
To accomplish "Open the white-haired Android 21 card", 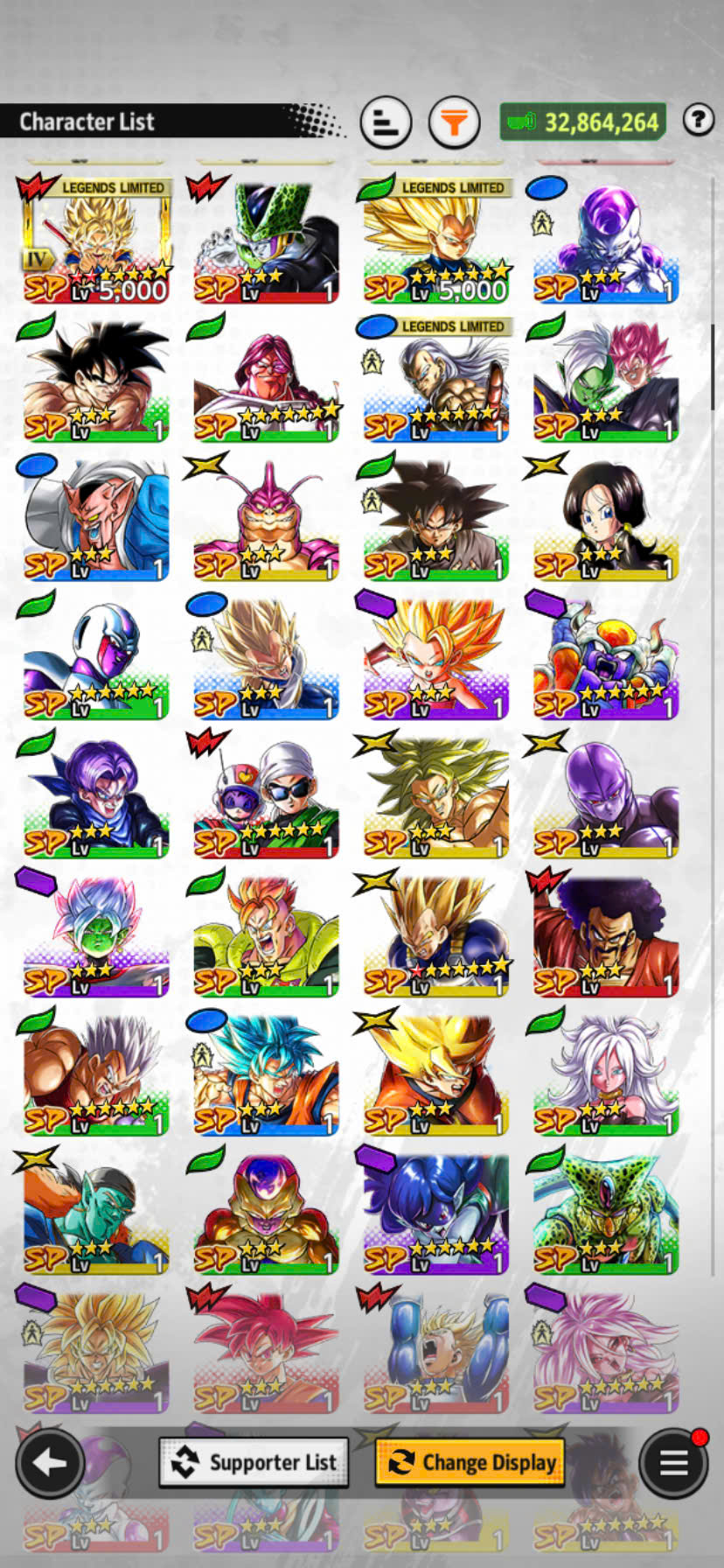I will pos(605,1074).
